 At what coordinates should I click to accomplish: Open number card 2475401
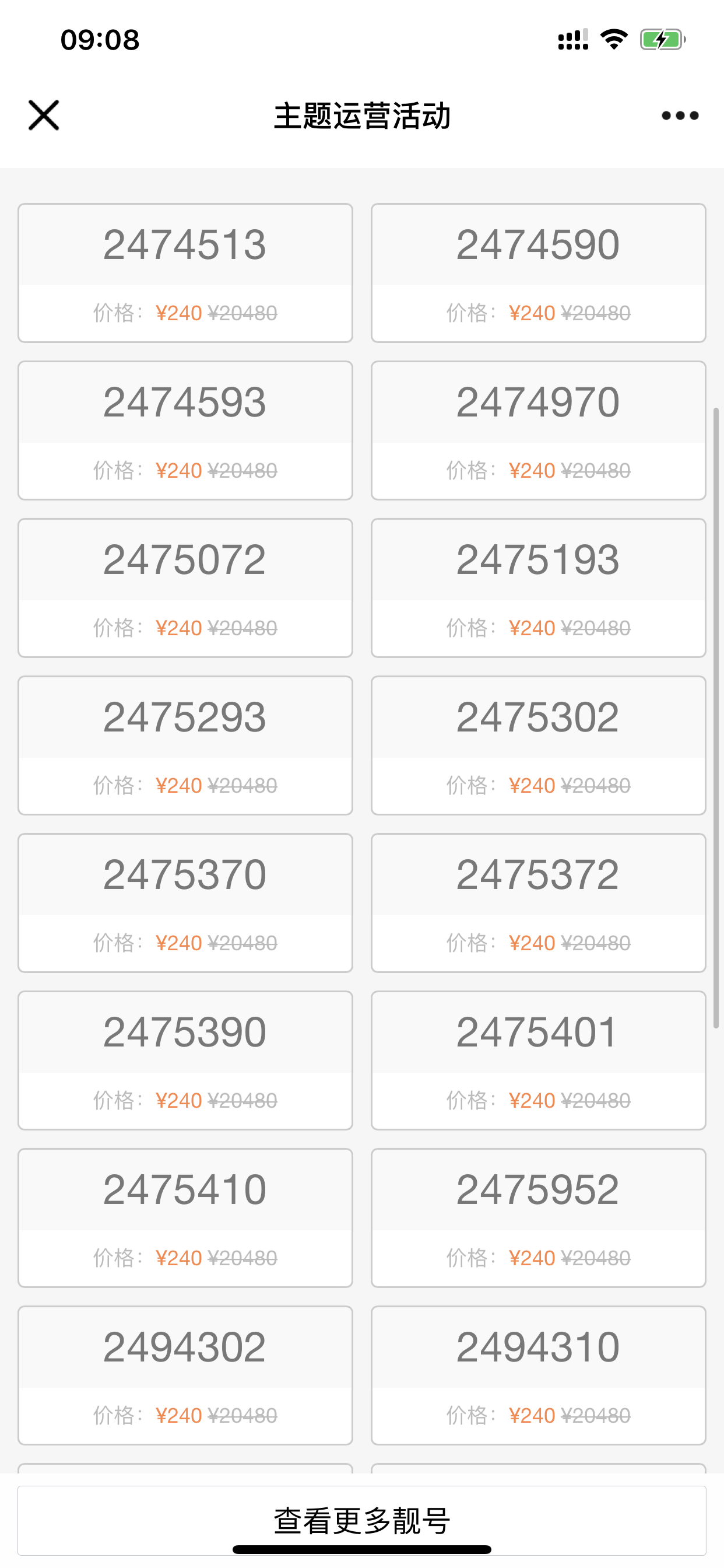click(539, 1061)
